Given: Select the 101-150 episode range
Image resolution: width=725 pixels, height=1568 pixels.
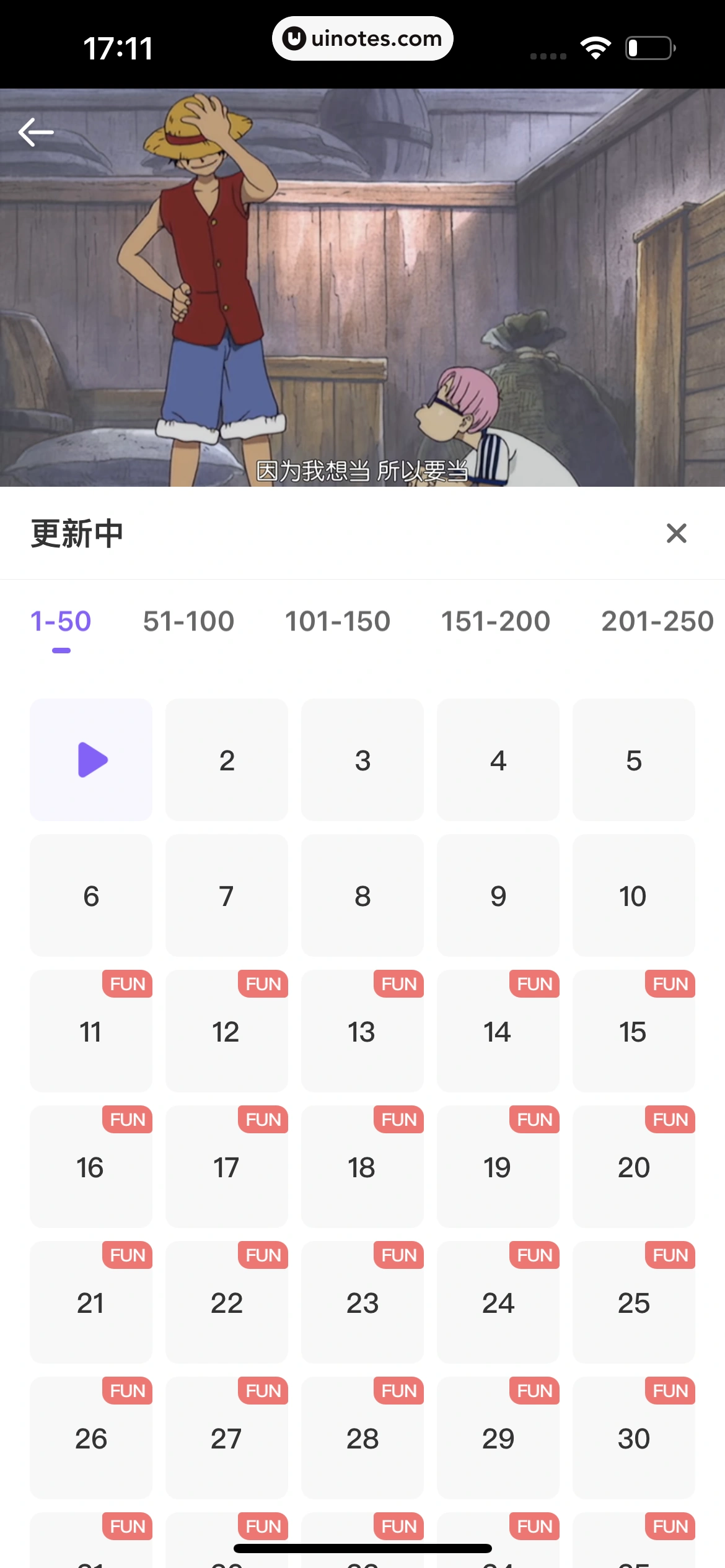Looking at the screenshot, I should tap(338, 621).
